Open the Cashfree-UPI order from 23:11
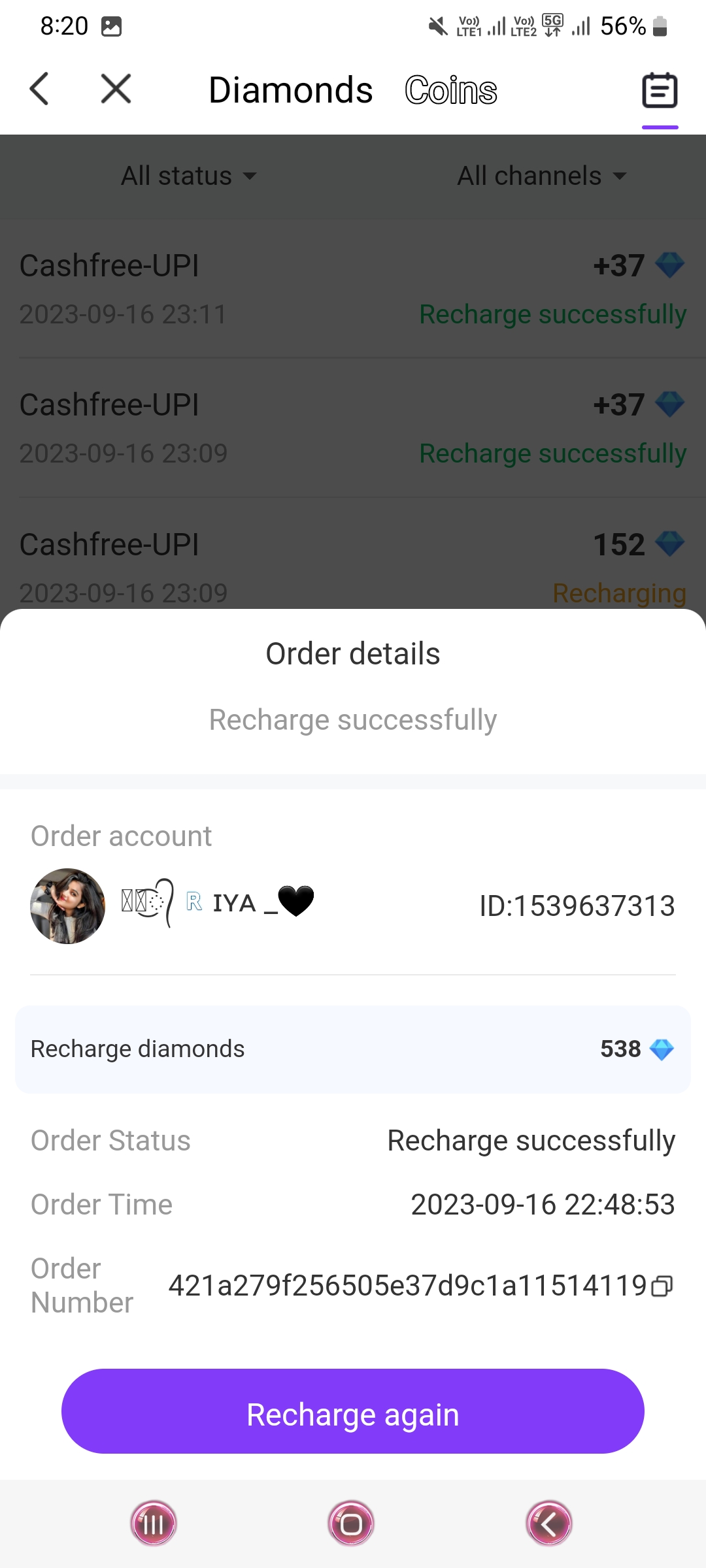 click(x=353, y=289)
